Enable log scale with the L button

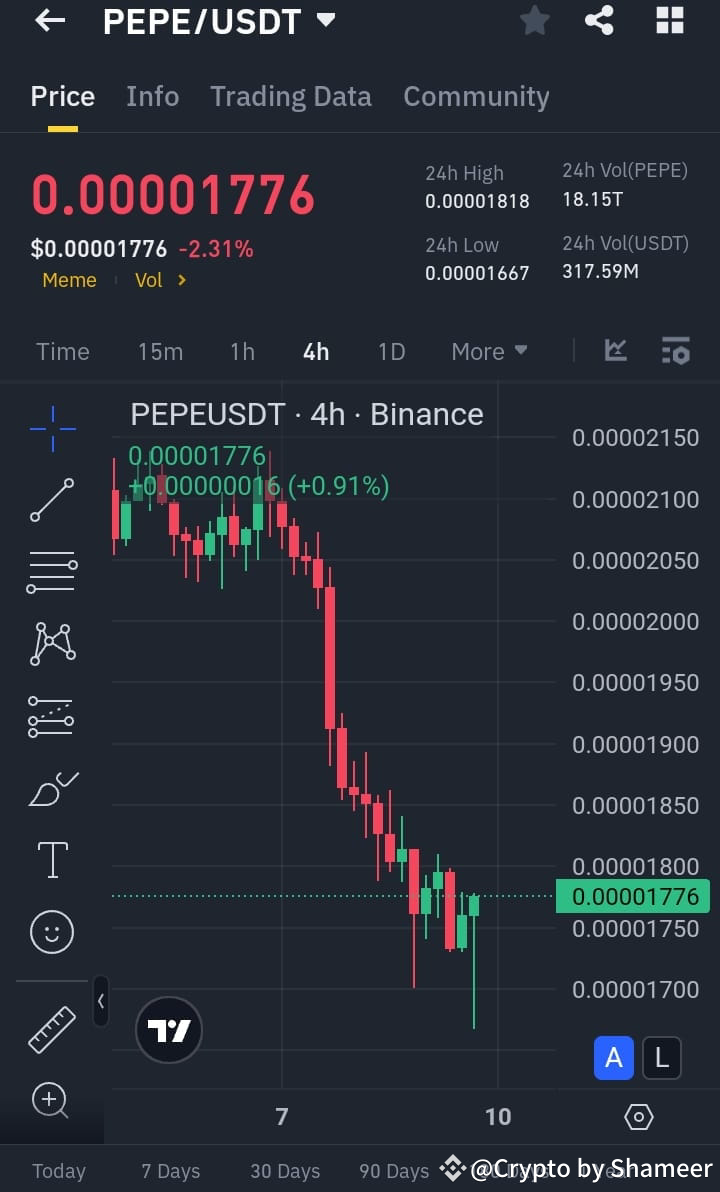click(x=662, y=1058)
